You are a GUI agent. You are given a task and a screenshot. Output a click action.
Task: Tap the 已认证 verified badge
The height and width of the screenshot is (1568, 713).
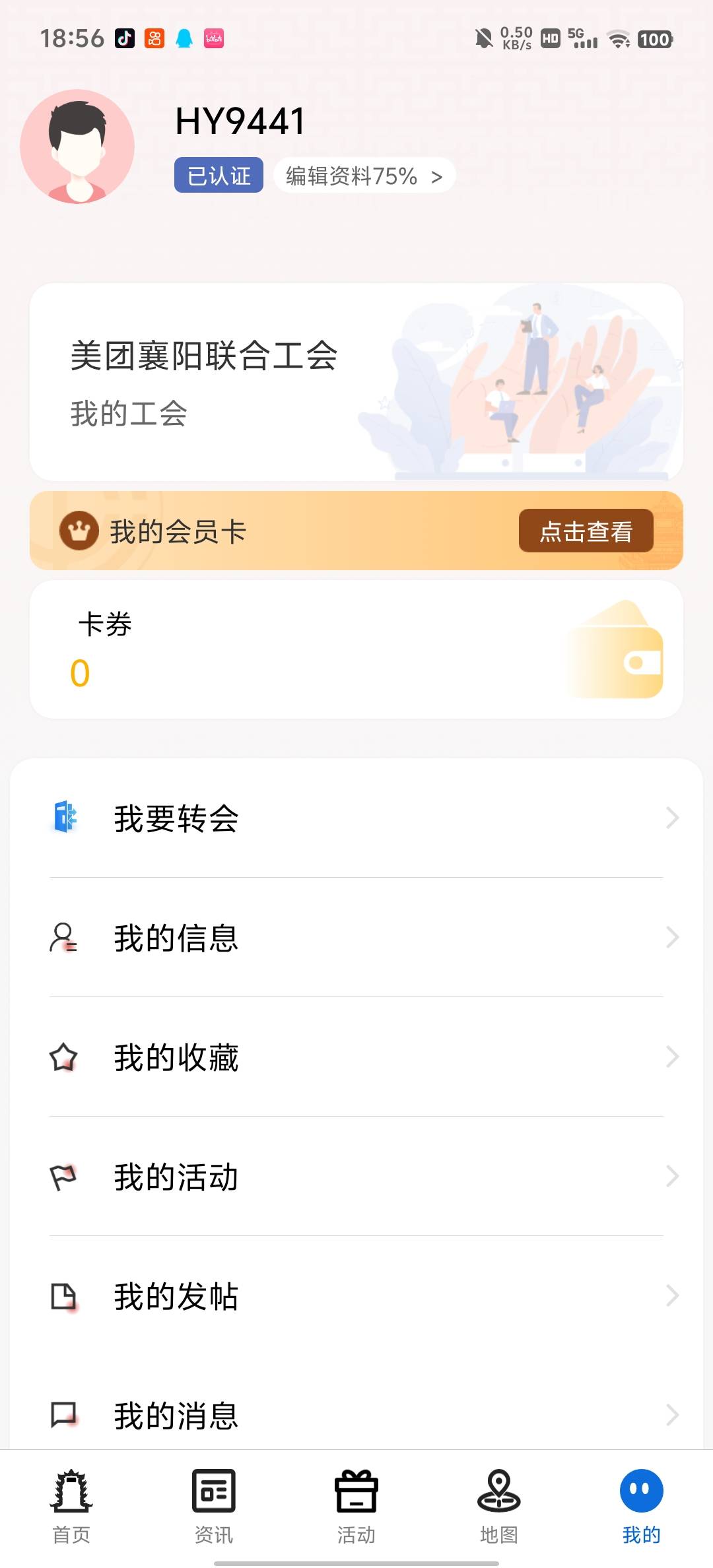[x=219, y=175]
